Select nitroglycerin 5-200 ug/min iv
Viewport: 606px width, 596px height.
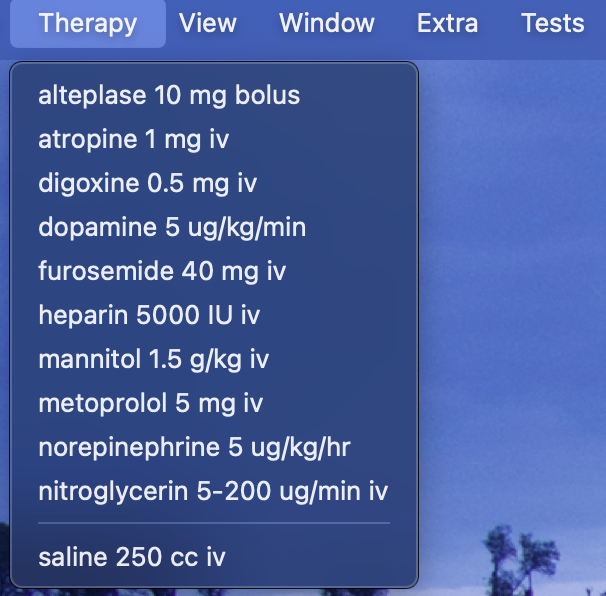pyautogui.click(x=213, y=492)
